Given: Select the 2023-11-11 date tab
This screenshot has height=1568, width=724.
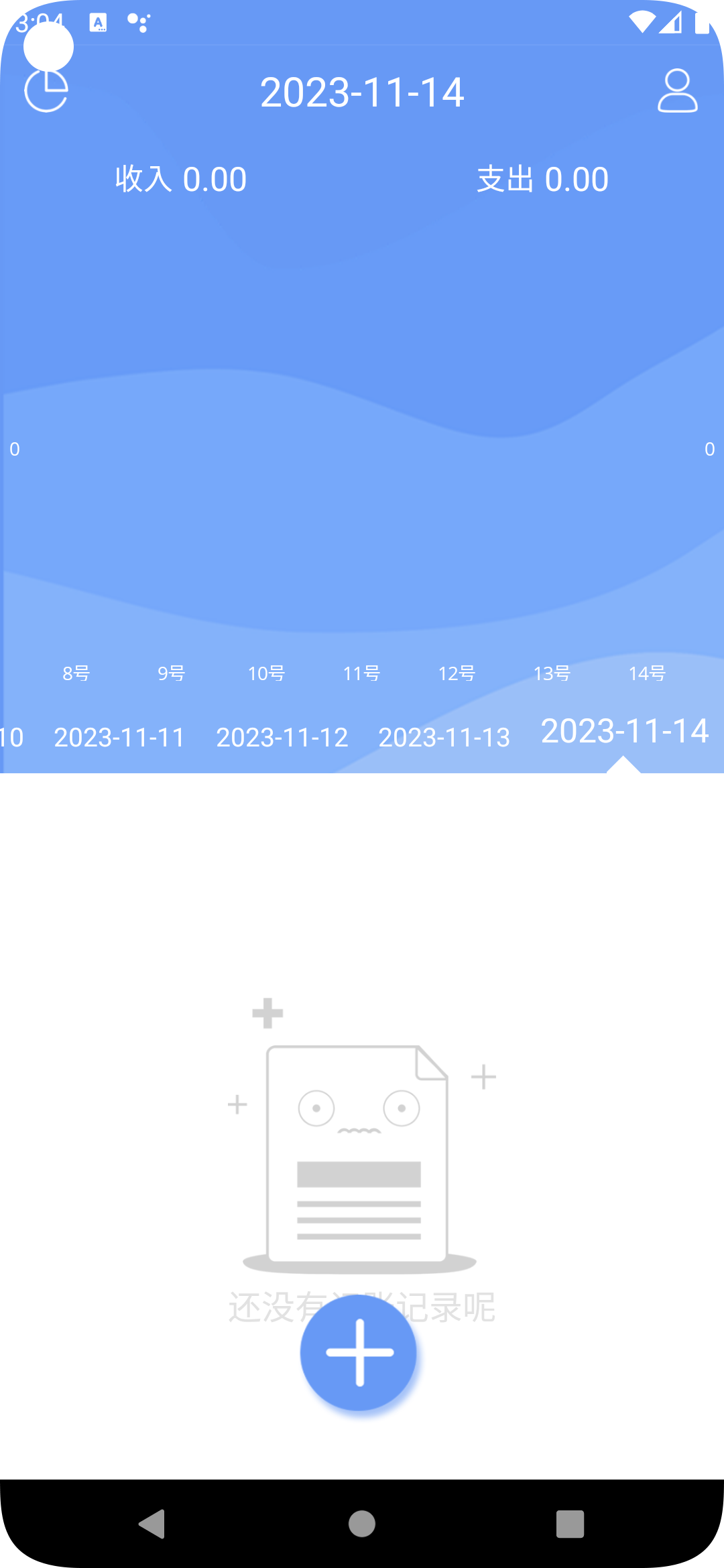Looking at the screenshot, I should (x=119, y=736).
